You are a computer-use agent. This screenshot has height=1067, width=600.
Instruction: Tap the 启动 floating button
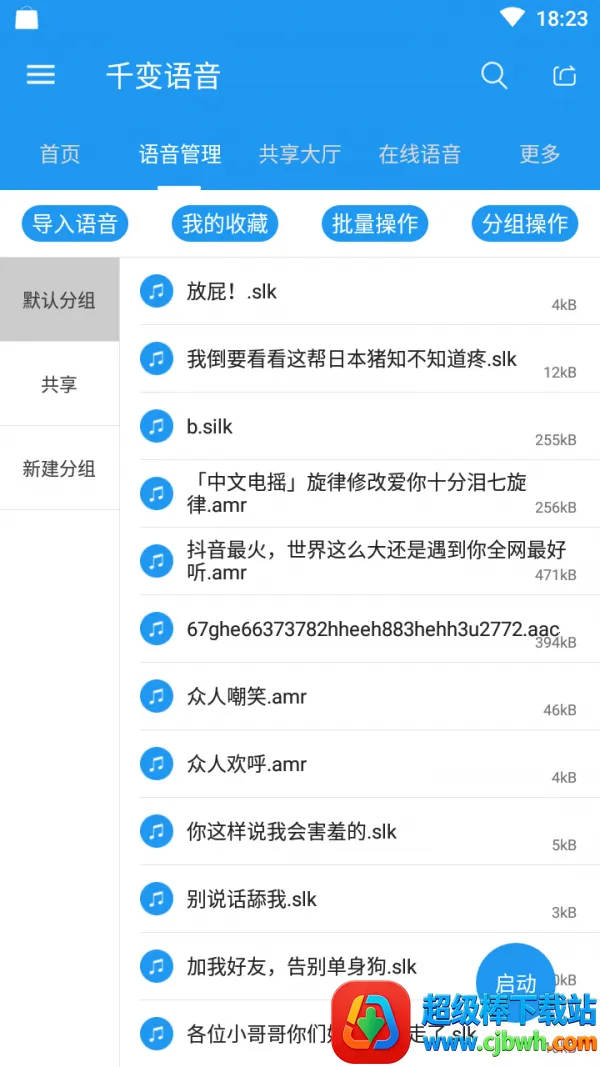click(516, 983)
